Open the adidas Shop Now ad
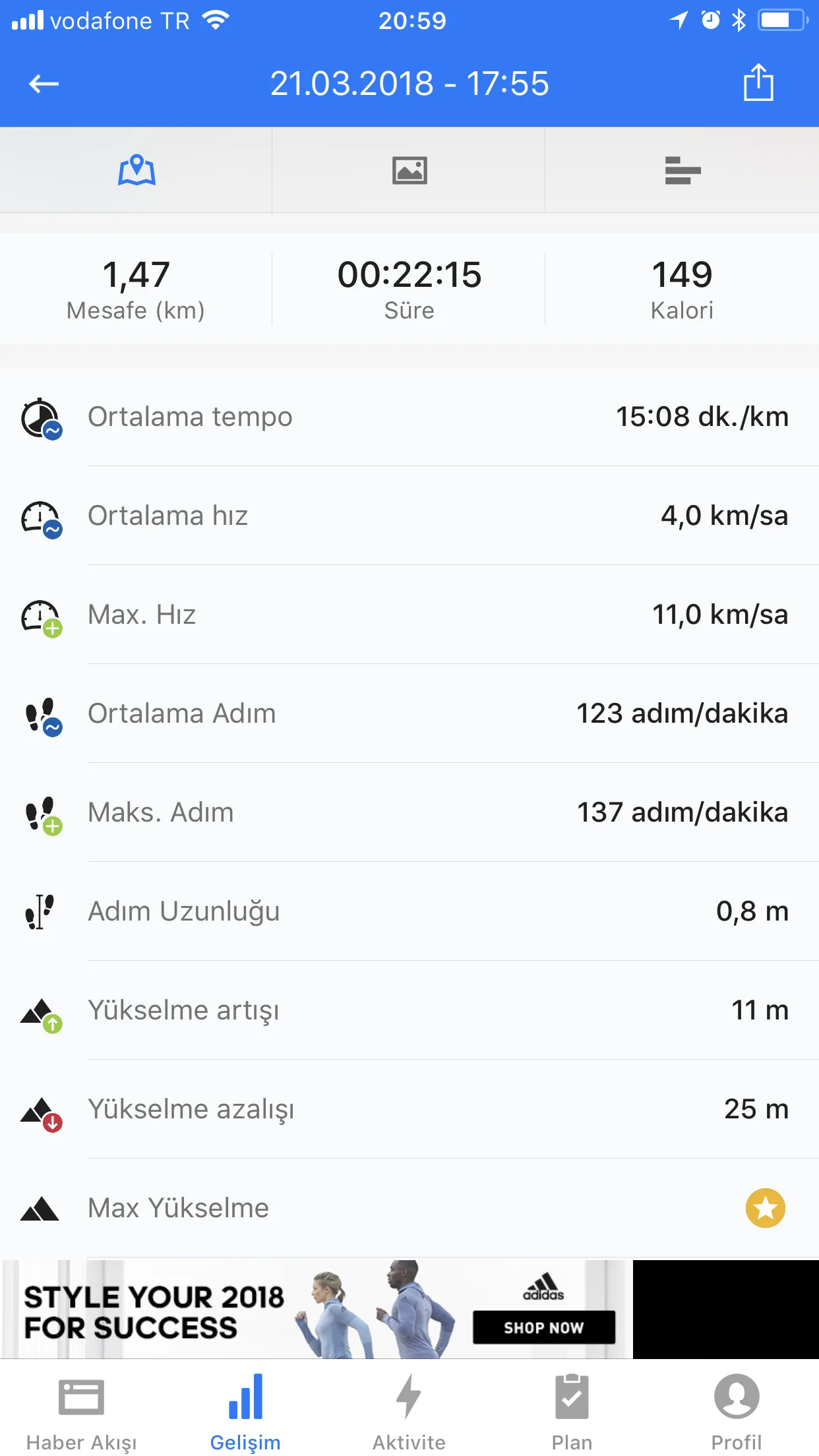Image resolution: width=819 pixels, height=1456 pixels. pos(543,1327)
